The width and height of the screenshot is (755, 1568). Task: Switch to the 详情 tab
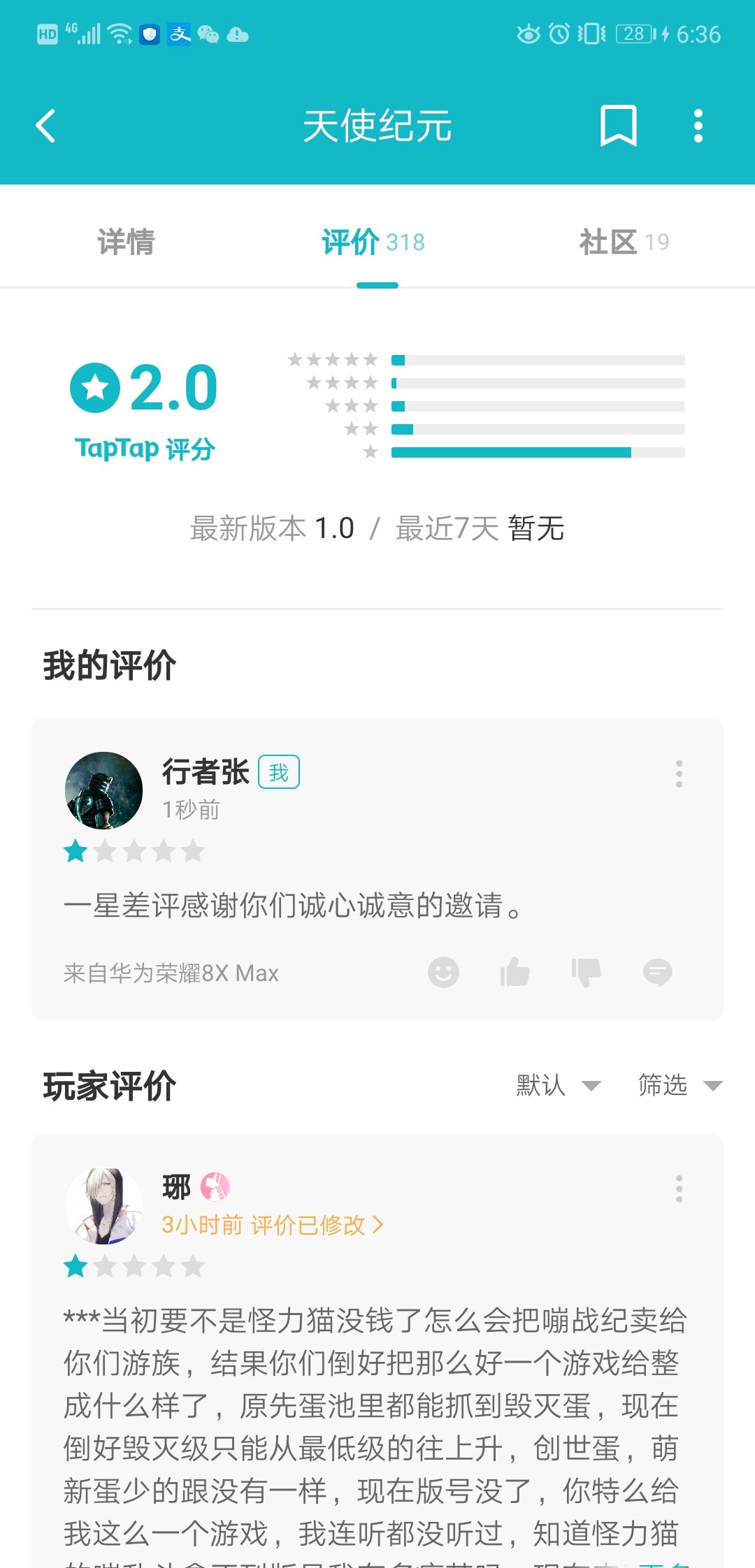[126, 242]
